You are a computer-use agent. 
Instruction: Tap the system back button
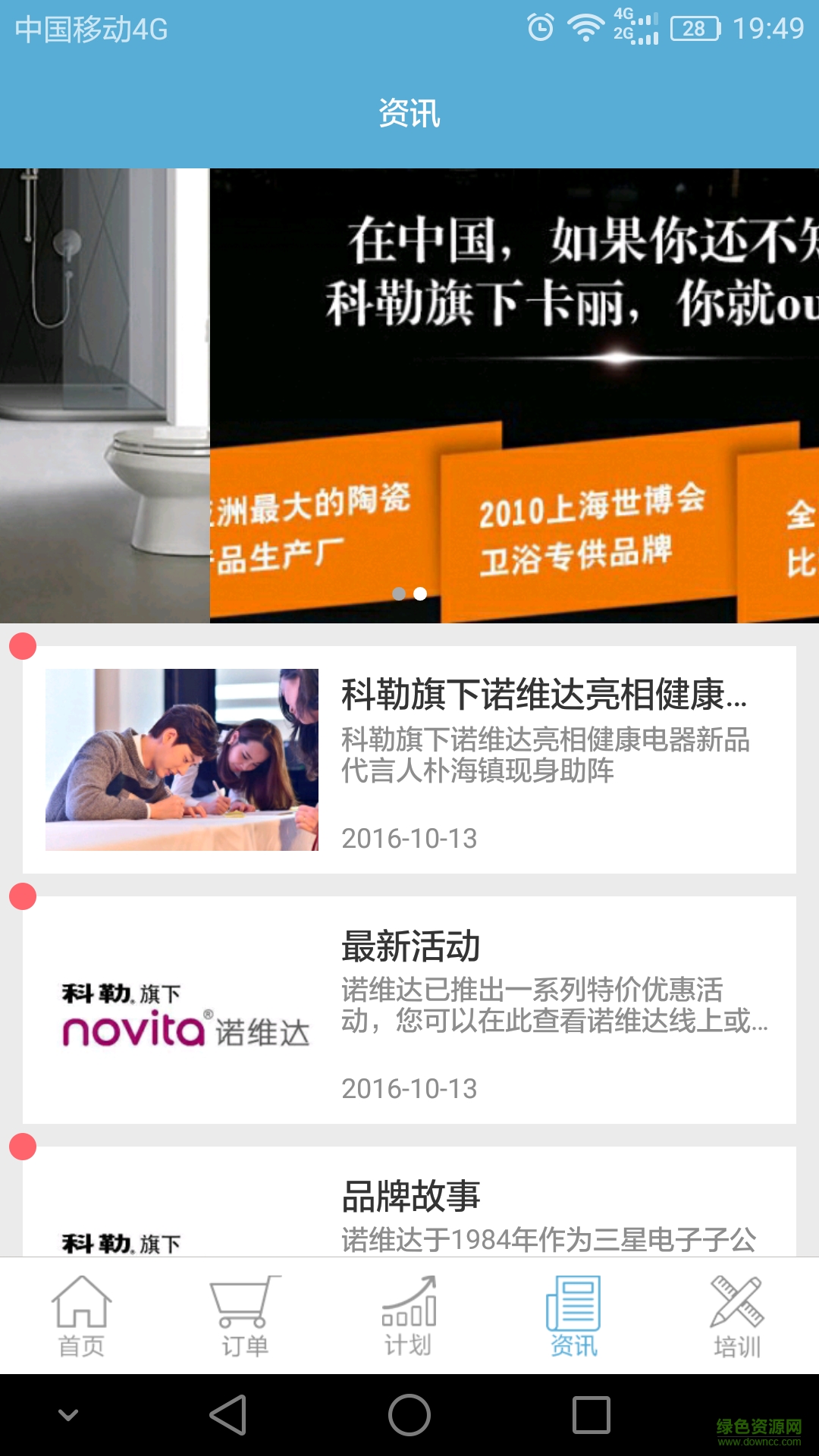[x=227, y=1415]
